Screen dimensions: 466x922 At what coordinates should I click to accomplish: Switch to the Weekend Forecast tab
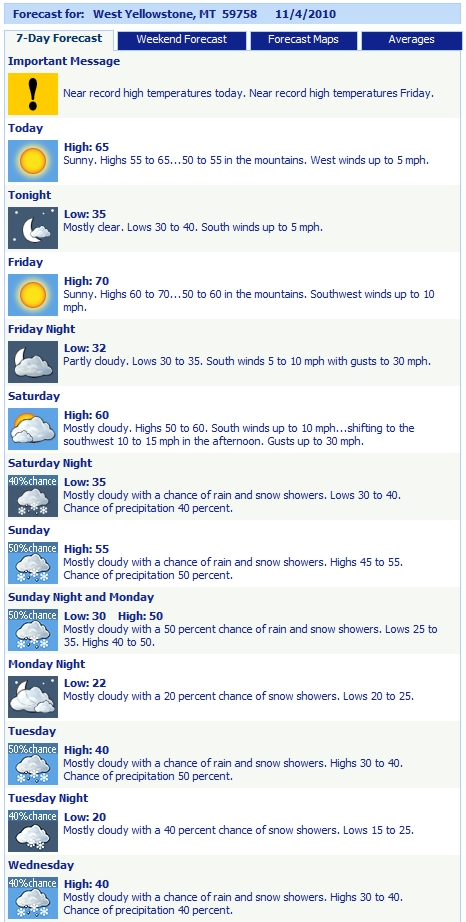tap(182, 40)
